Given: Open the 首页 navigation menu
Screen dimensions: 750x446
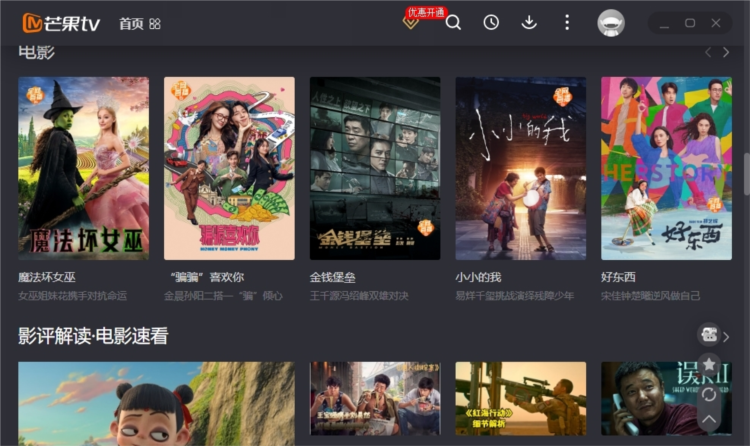Looking at the screenshot, I should (139, 23).
